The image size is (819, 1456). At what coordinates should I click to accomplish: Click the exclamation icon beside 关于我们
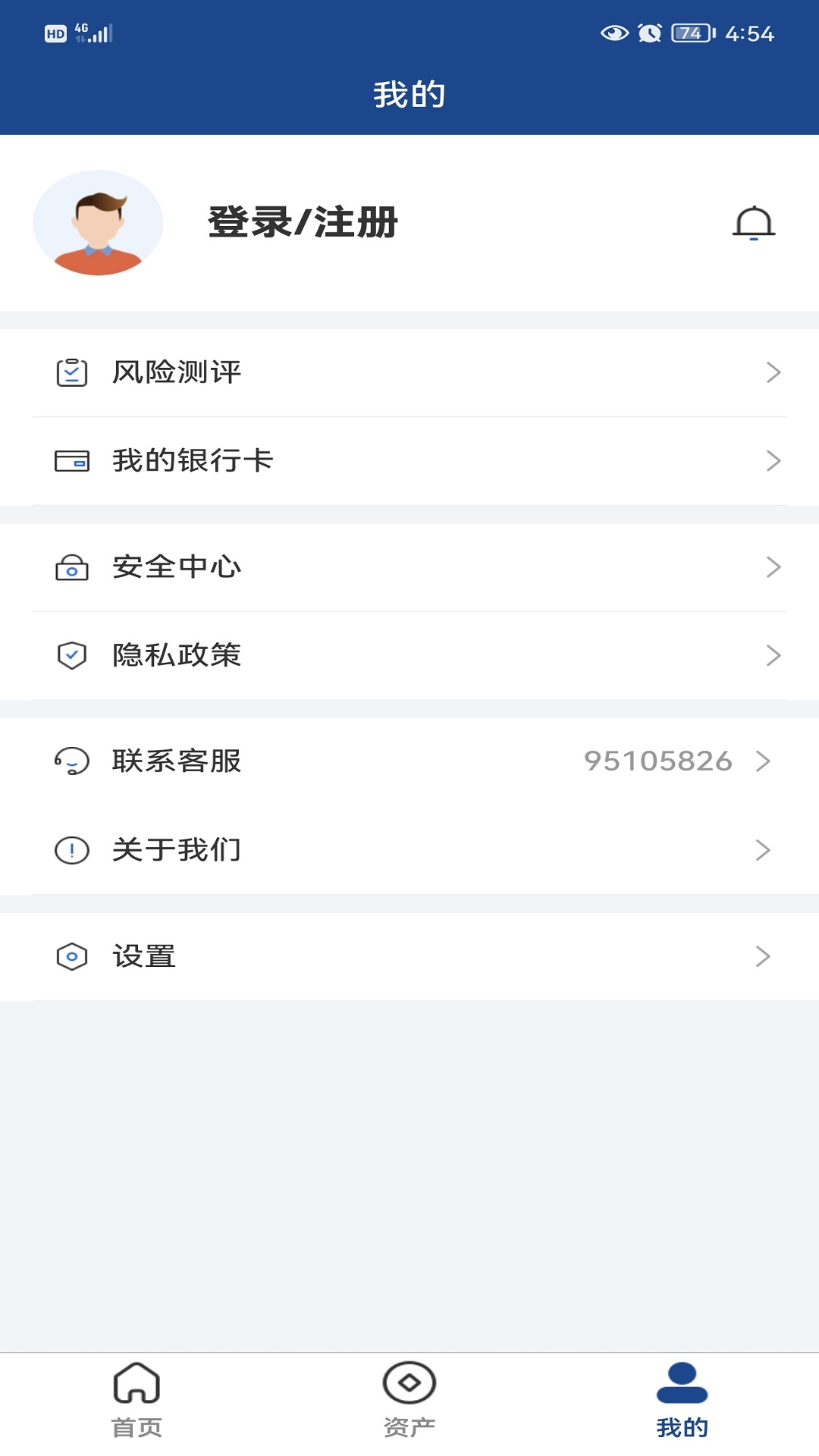click(x=71, y=851)
